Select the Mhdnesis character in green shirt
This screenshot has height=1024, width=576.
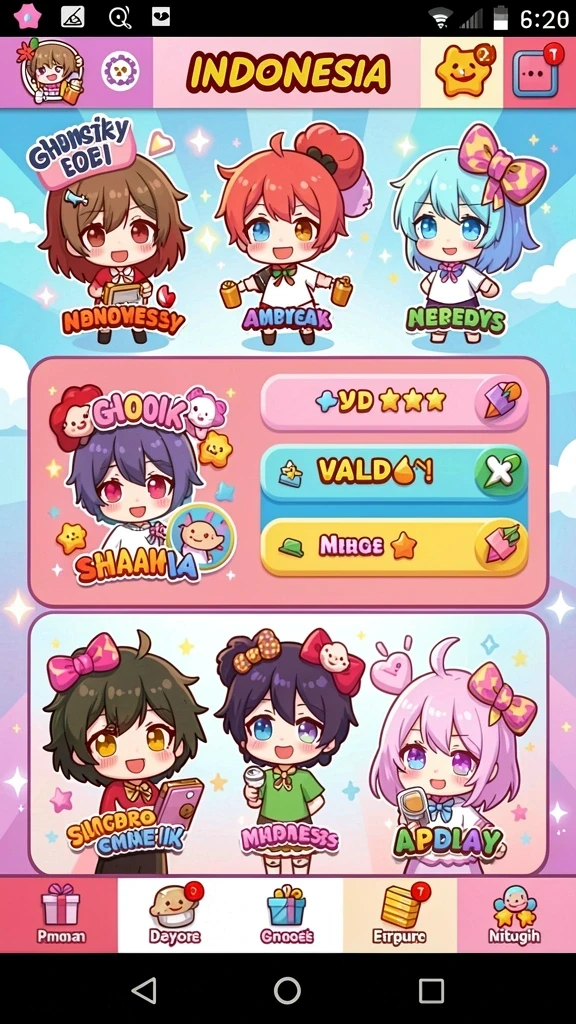pyautogui.click(x=289, y=751)
